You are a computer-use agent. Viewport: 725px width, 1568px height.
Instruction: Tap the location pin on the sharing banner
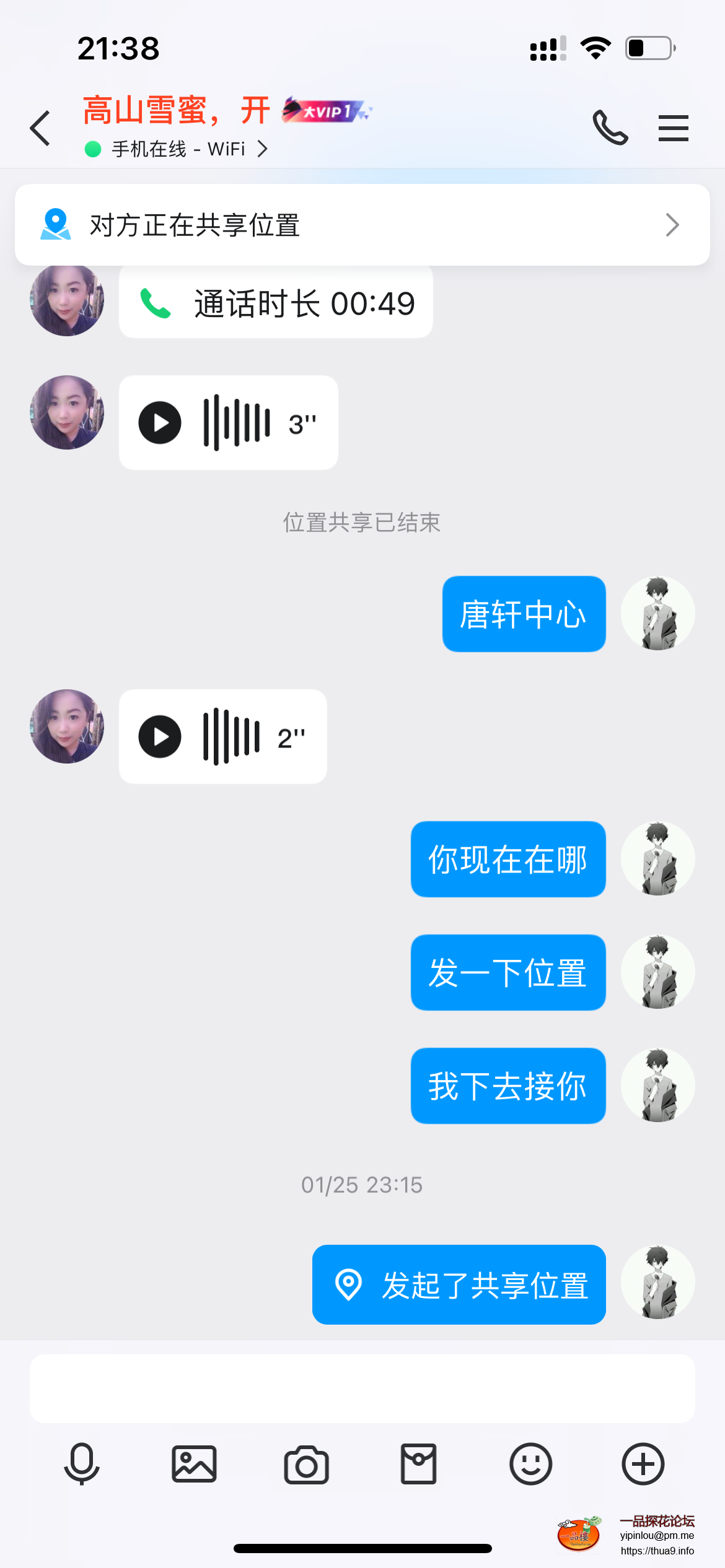[x=55, y=225]
